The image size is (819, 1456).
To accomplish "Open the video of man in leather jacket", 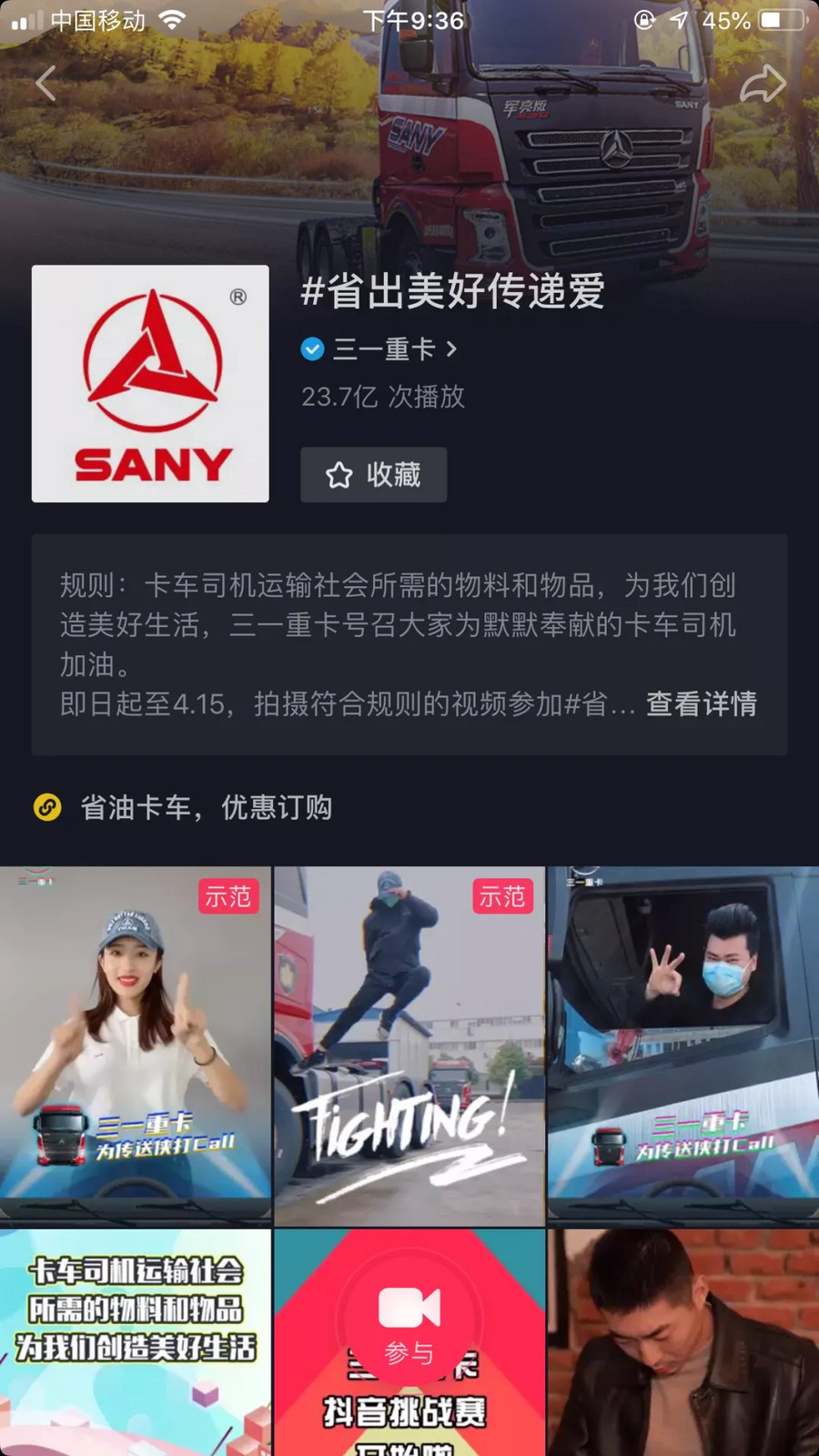I will (x=683, y=1342).
